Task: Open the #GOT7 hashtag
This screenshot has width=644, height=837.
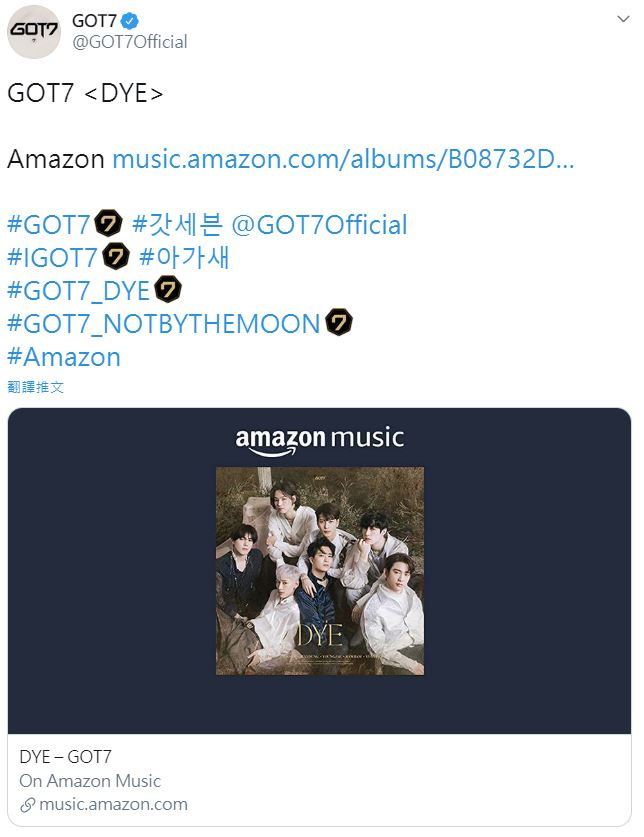Action: [x=48, y=224]
